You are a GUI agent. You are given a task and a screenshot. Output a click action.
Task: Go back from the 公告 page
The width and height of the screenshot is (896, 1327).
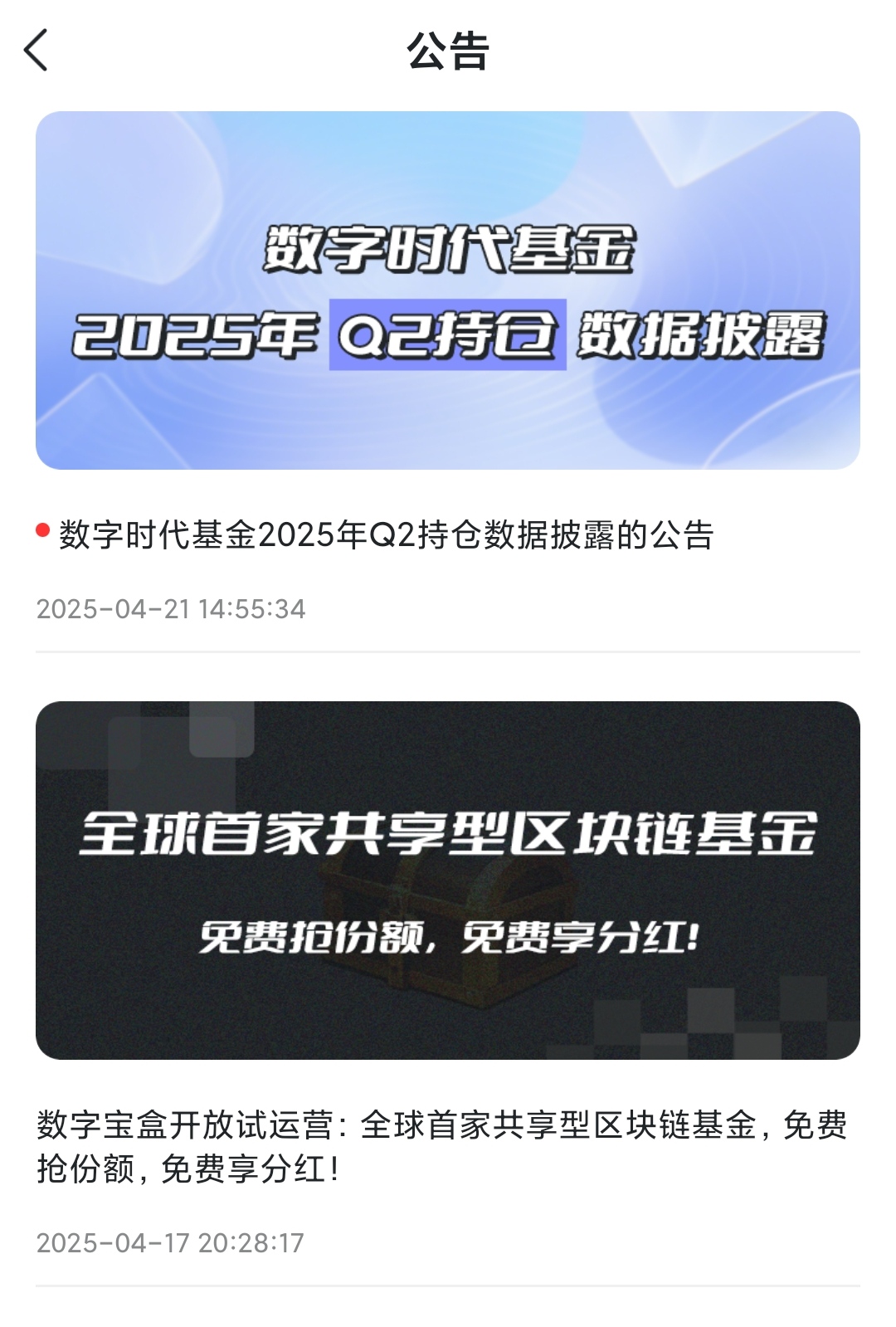(x=36, y=51)
